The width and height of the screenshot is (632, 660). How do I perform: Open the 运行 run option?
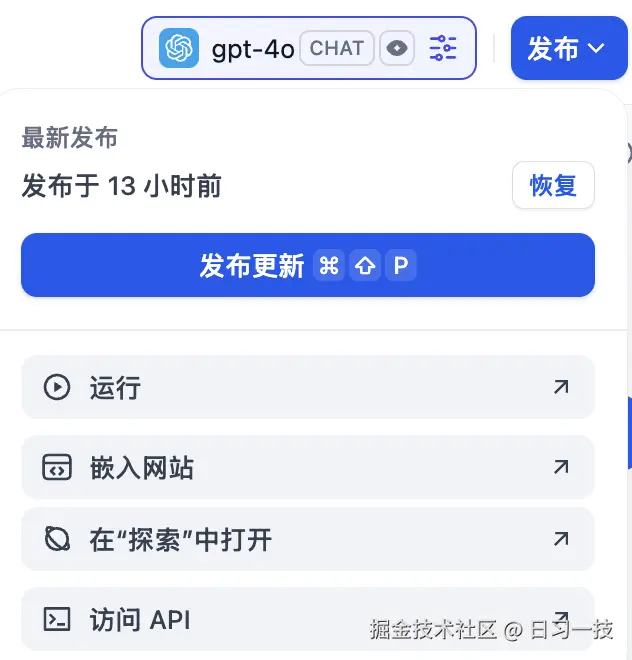click(x=308, y=387)
